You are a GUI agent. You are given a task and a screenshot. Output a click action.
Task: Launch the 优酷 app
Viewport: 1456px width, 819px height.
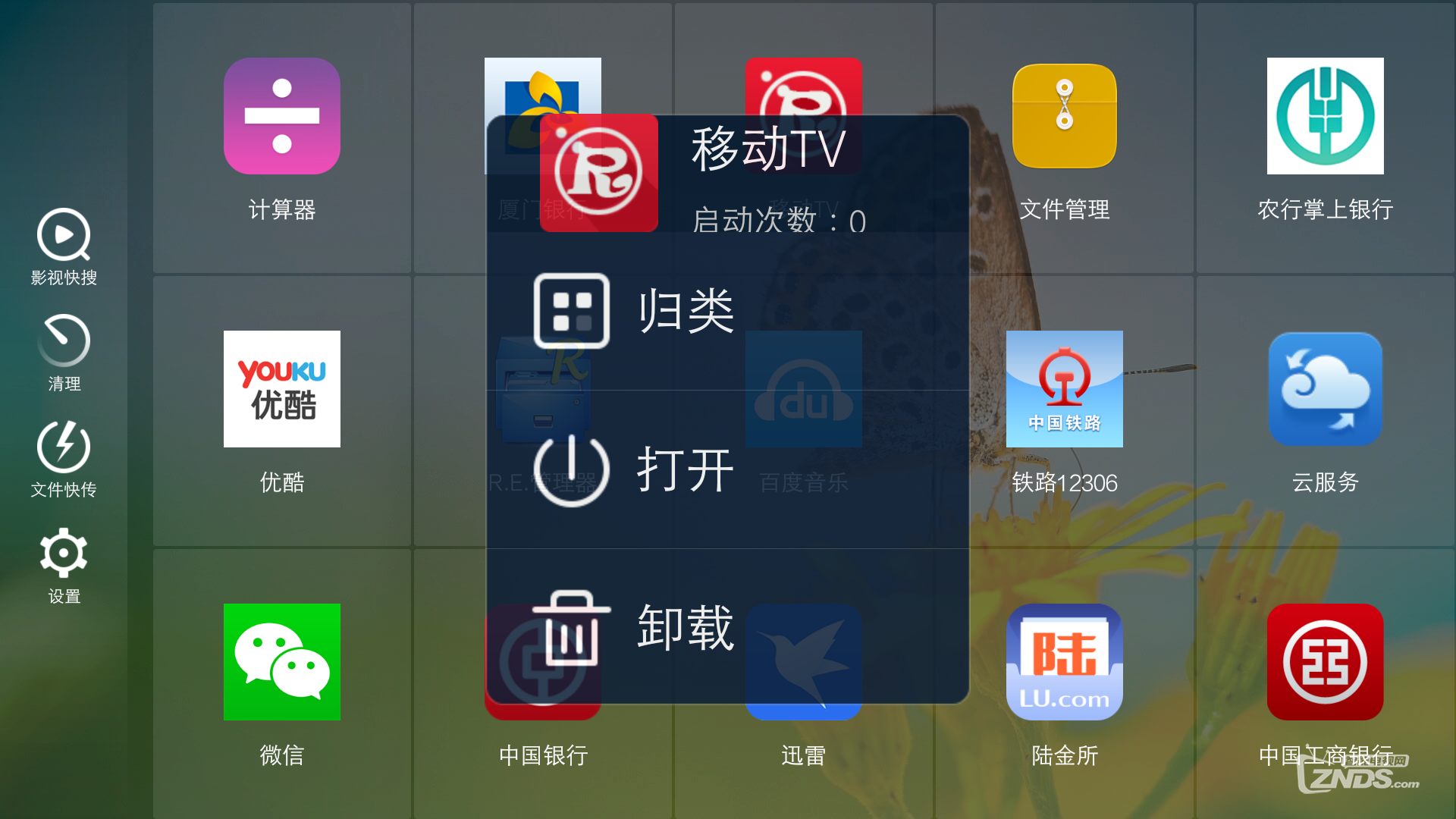282,389
